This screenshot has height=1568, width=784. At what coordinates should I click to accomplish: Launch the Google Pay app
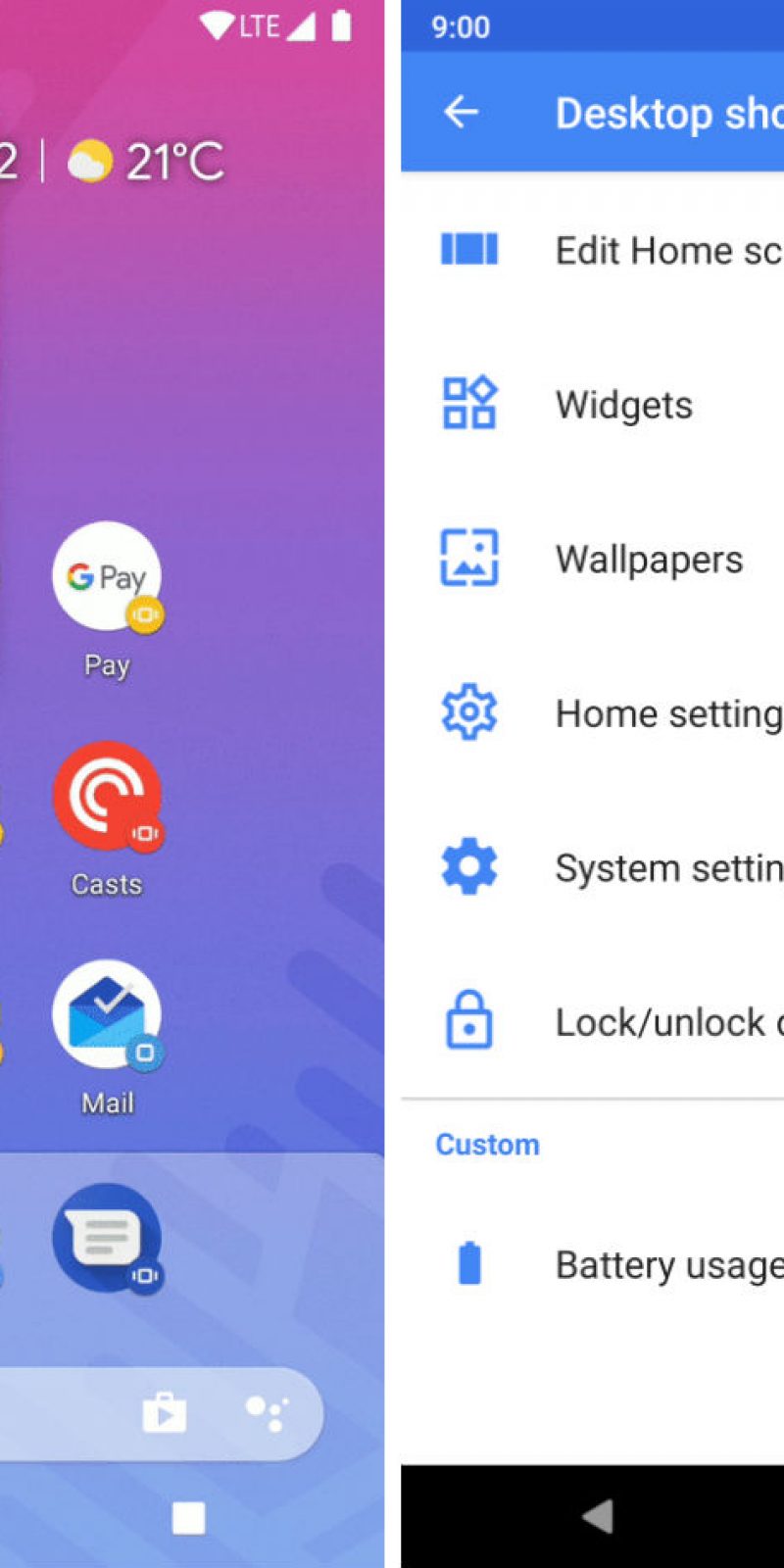pos(106,578)
